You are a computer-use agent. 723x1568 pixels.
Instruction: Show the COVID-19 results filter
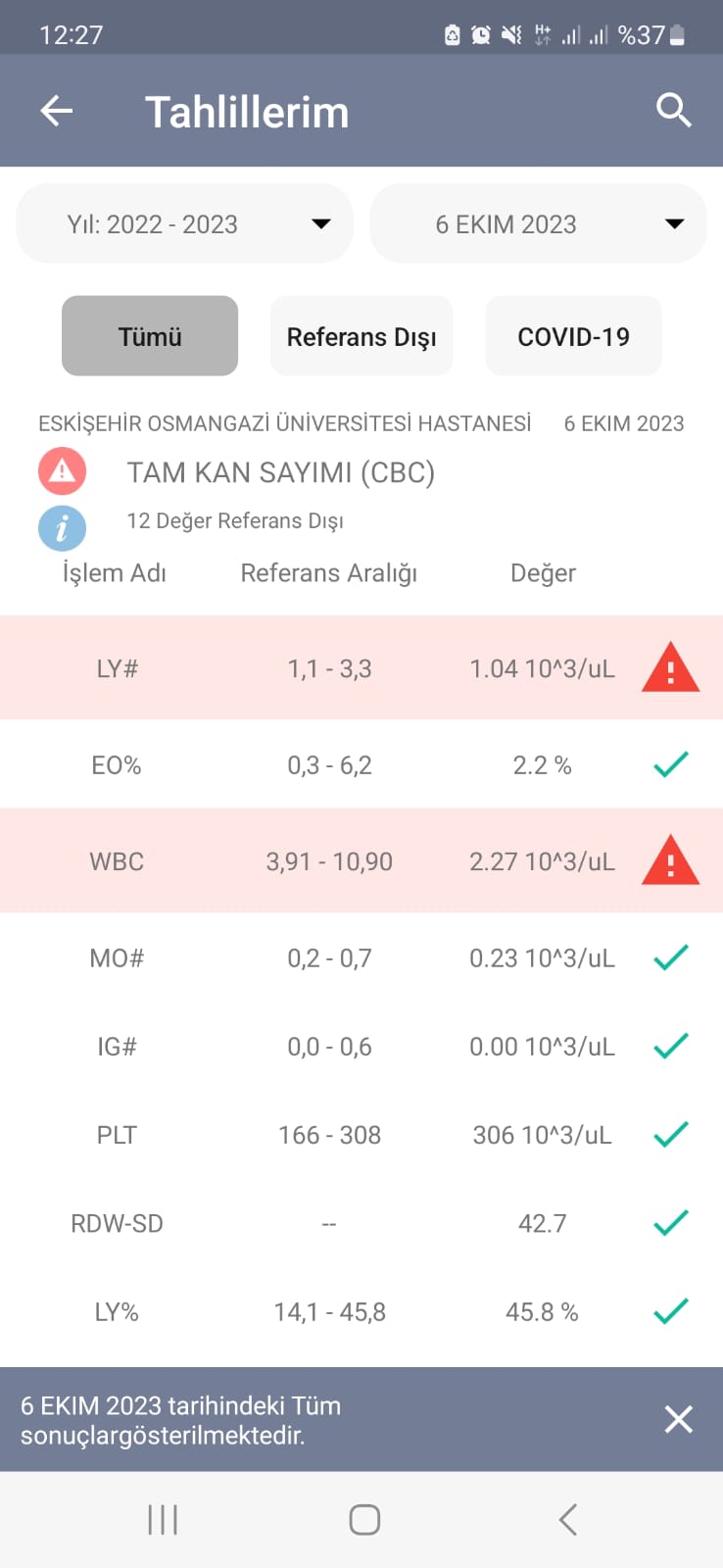click(x=573, y=336)
